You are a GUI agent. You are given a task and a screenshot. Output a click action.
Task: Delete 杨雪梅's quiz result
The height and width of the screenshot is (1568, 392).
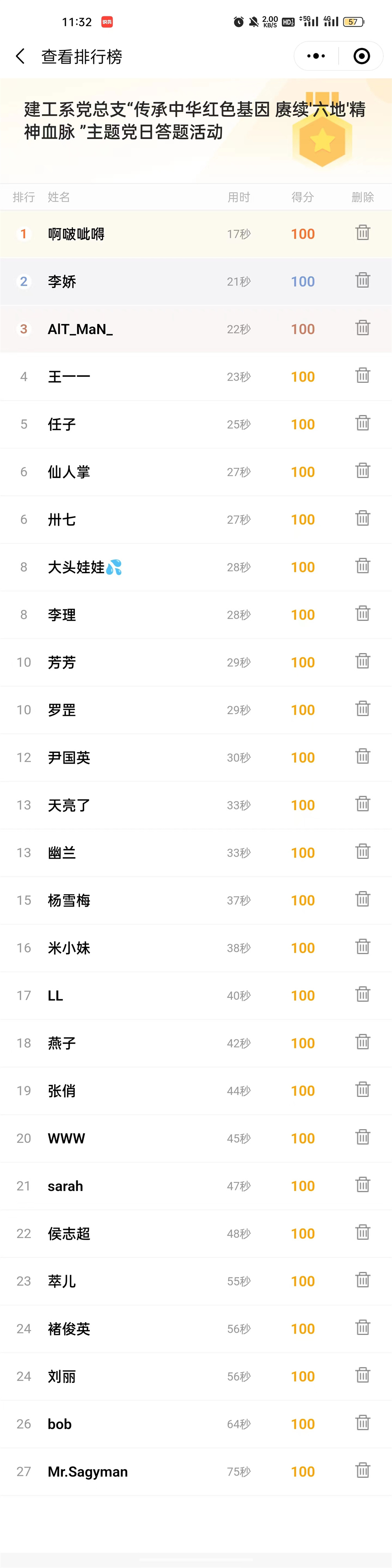coord(363,899)
